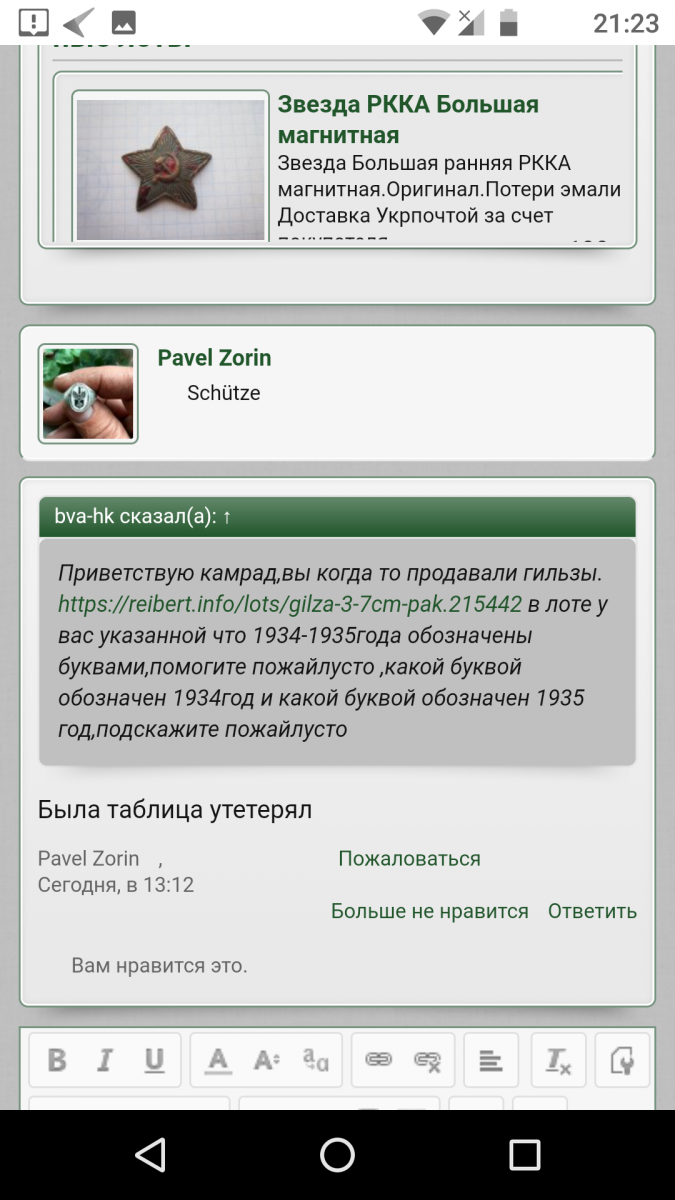
Task: Open Pavel Zorin's avatar picture
Action: 88,394
